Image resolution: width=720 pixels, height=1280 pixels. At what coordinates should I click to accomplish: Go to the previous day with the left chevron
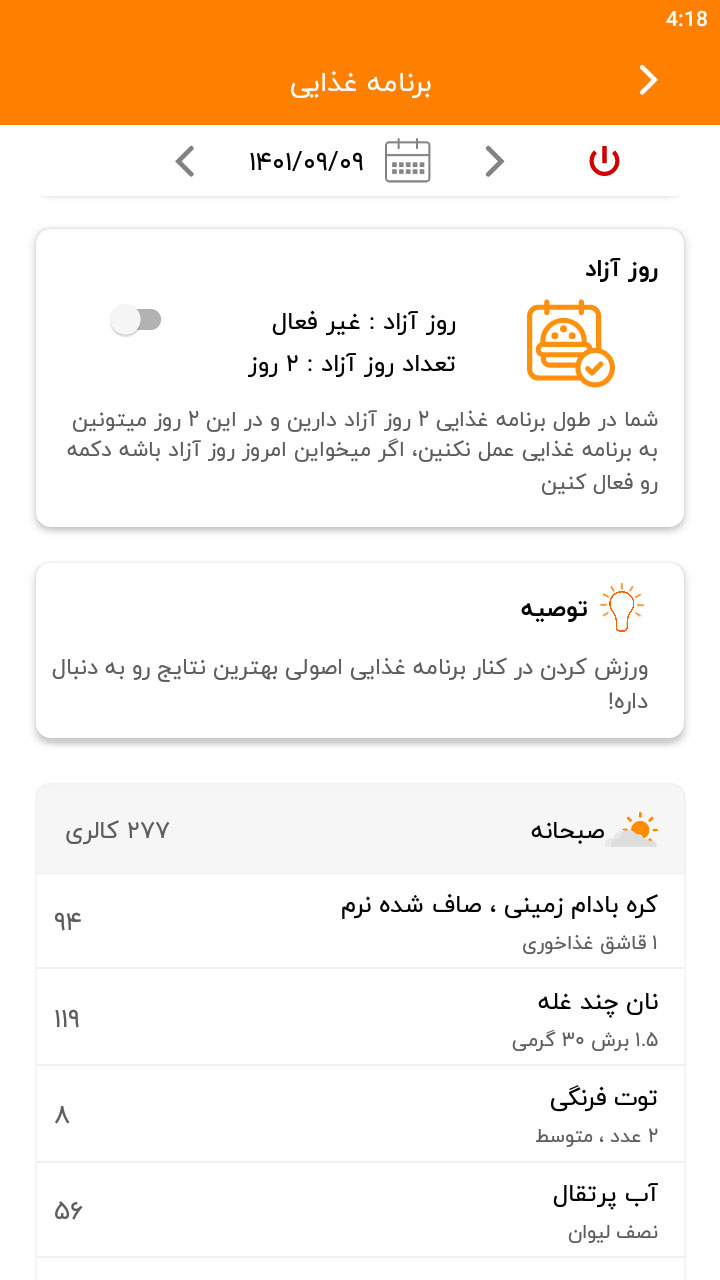point(184,160)
